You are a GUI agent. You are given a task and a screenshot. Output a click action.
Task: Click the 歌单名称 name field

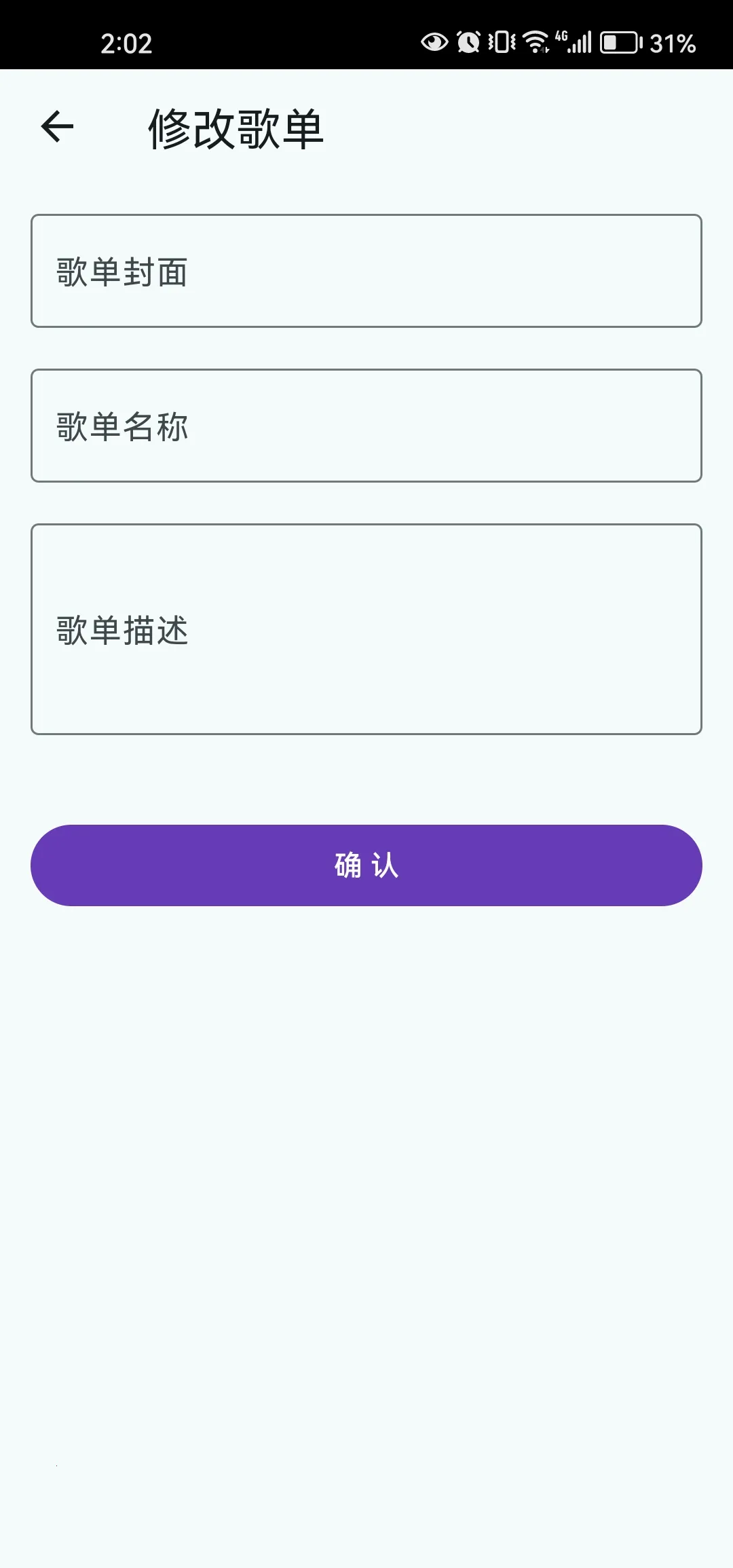(365, 425)
